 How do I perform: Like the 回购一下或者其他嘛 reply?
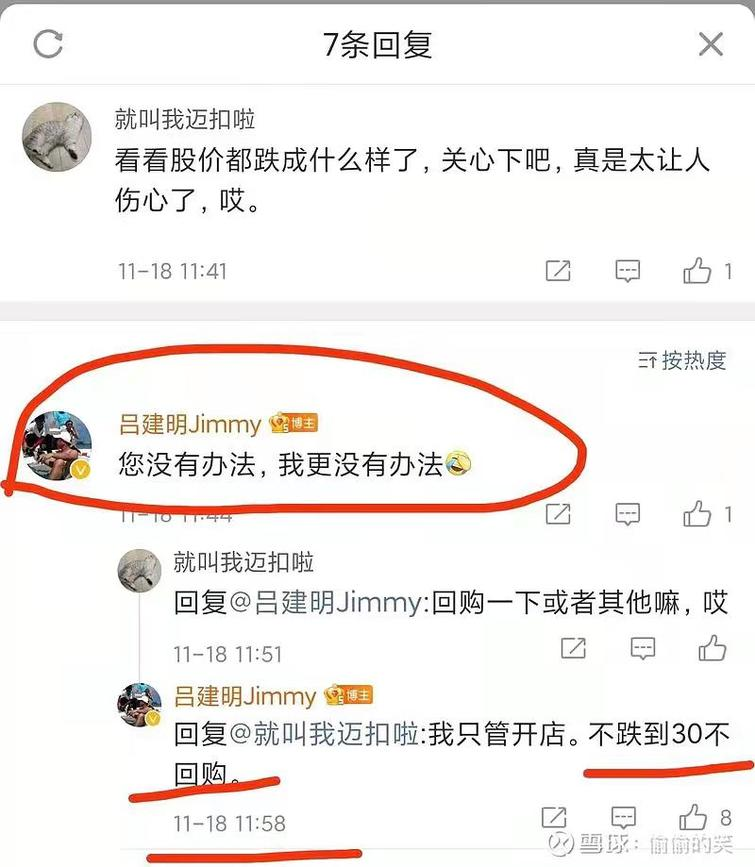tap(712, 648)
